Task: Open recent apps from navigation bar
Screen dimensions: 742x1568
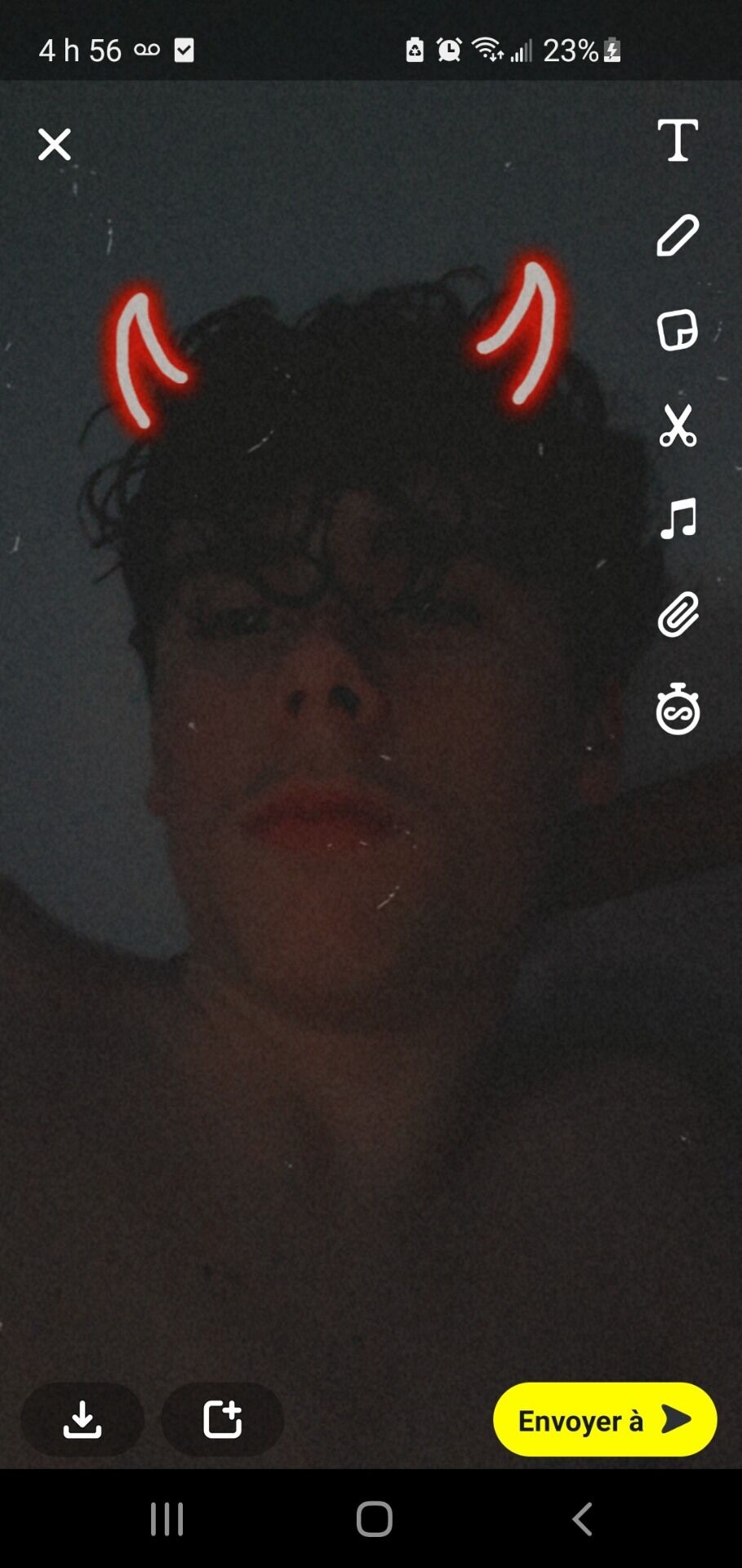Action: tap(167, 1519)
